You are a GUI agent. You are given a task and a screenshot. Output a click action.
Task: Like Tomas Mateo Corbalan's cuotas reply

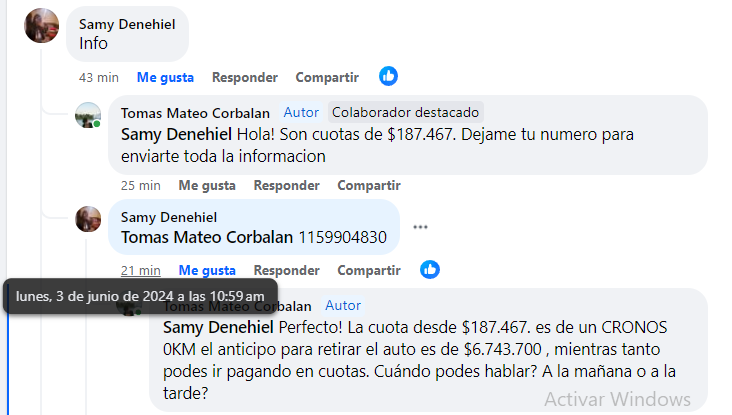point(207,185)
